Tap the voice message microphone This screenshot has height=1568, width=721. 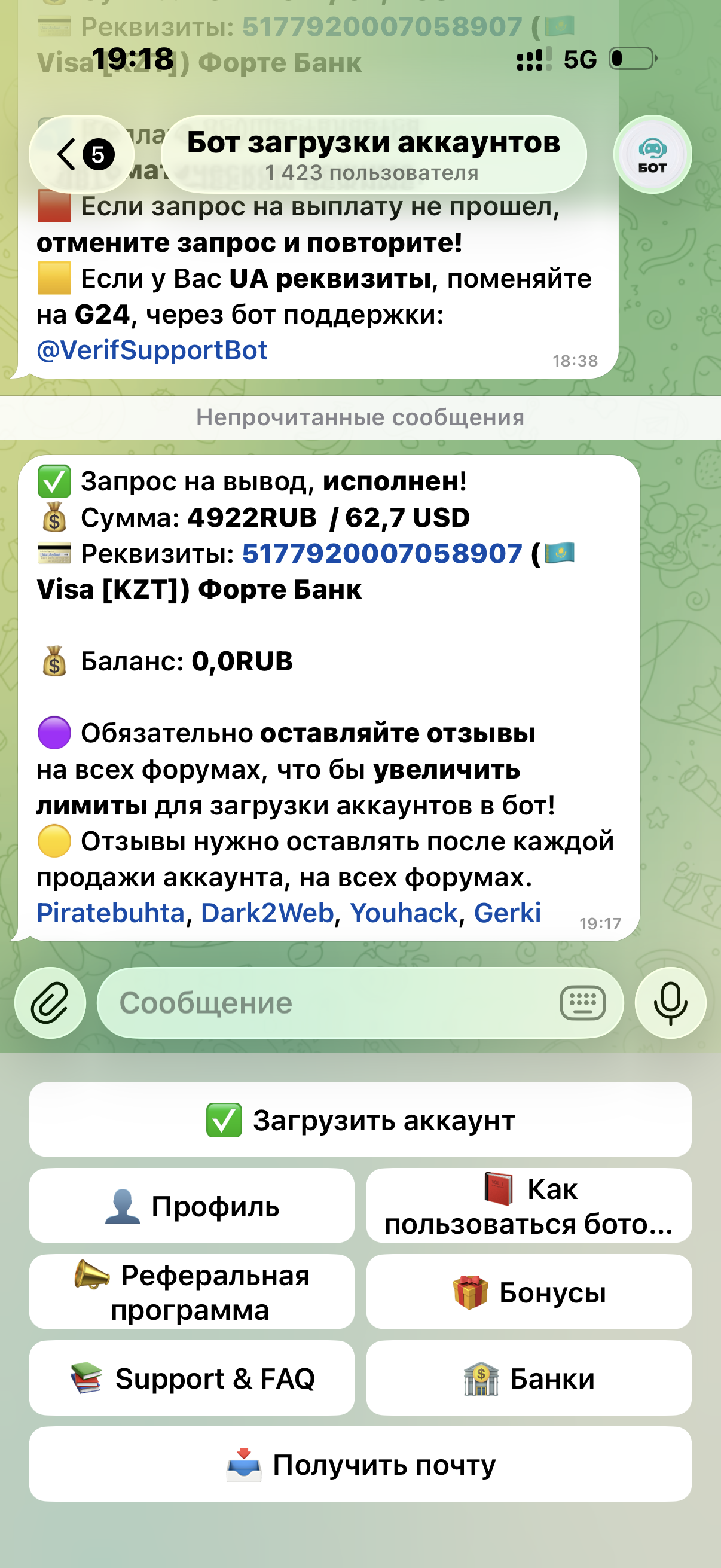click(x=670, y=1003)
